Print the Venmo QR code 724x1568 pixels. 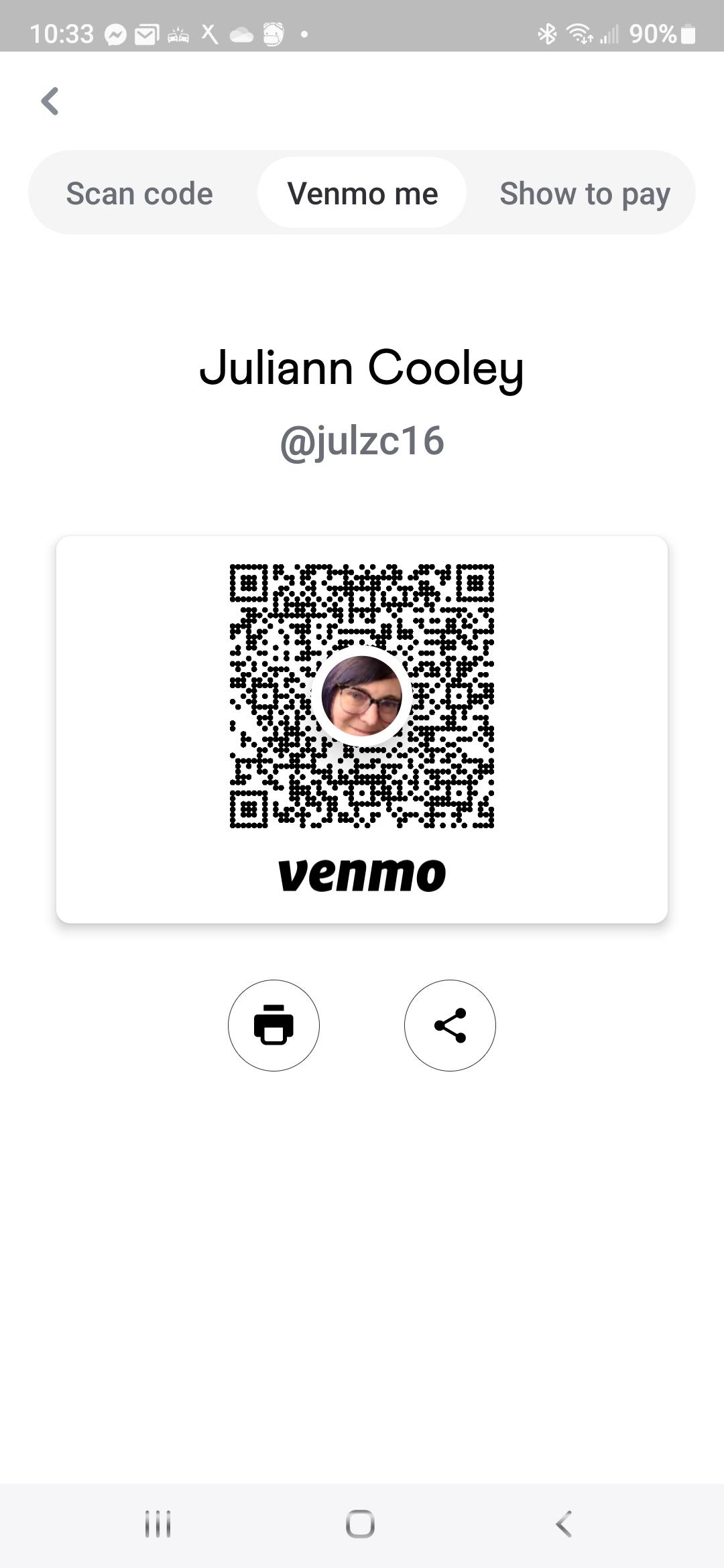point(274,1025)
